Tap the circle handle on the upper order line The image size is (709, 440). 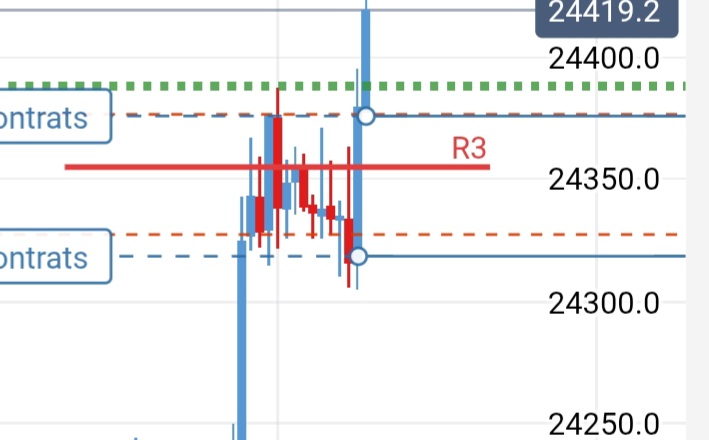point(366,116)
